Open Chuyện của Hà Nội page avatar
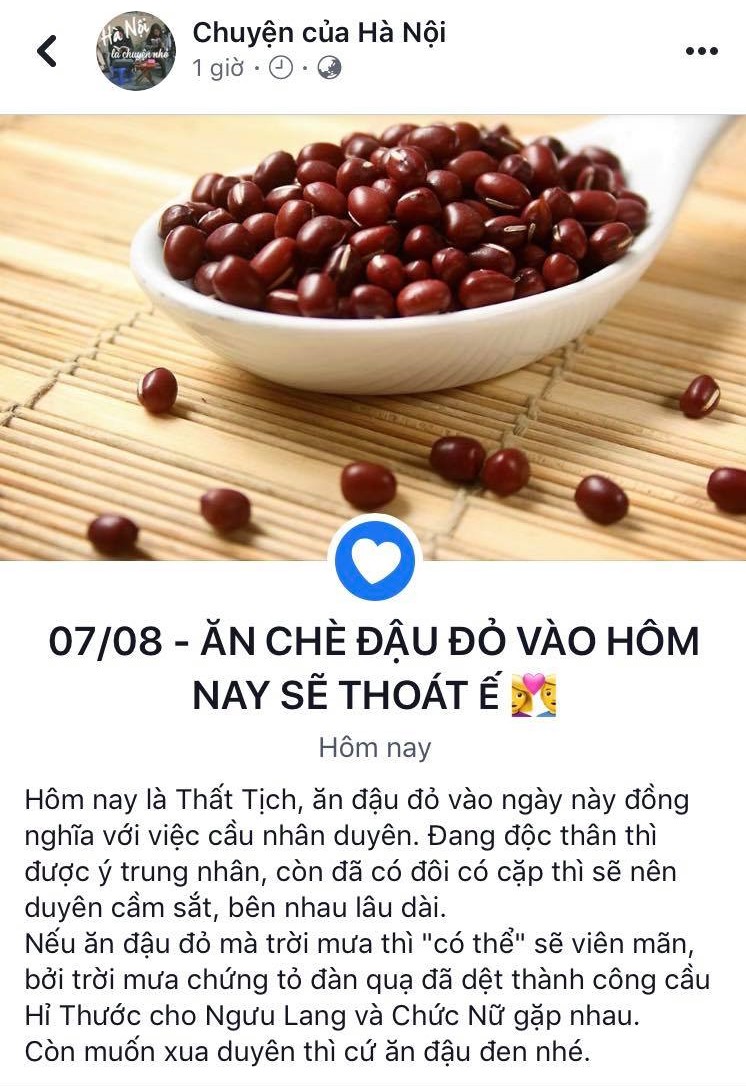Screen dimensions: 746x1087 (x=135, y=51)
